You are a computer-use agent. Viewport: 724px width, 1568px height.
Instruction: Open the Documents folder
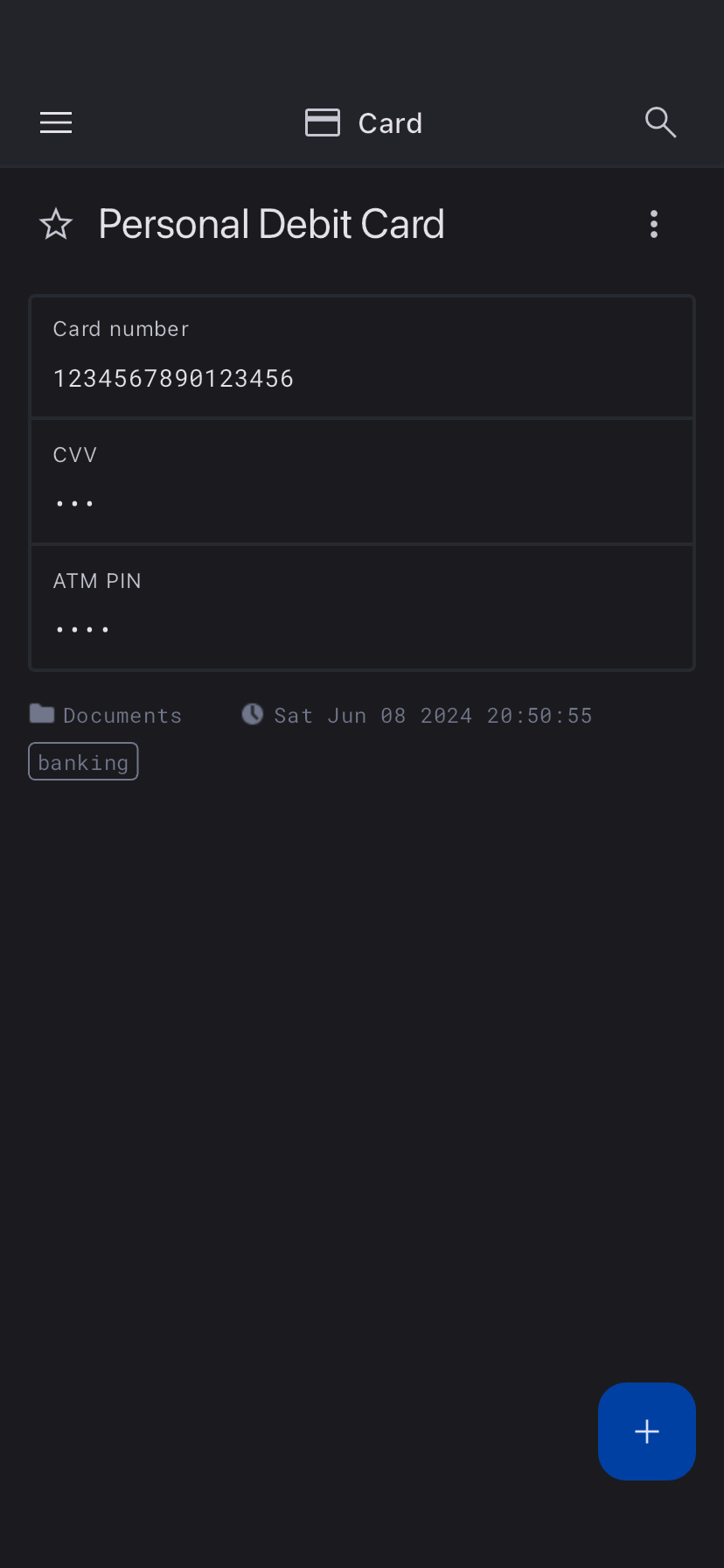click(x=107, y=715)
